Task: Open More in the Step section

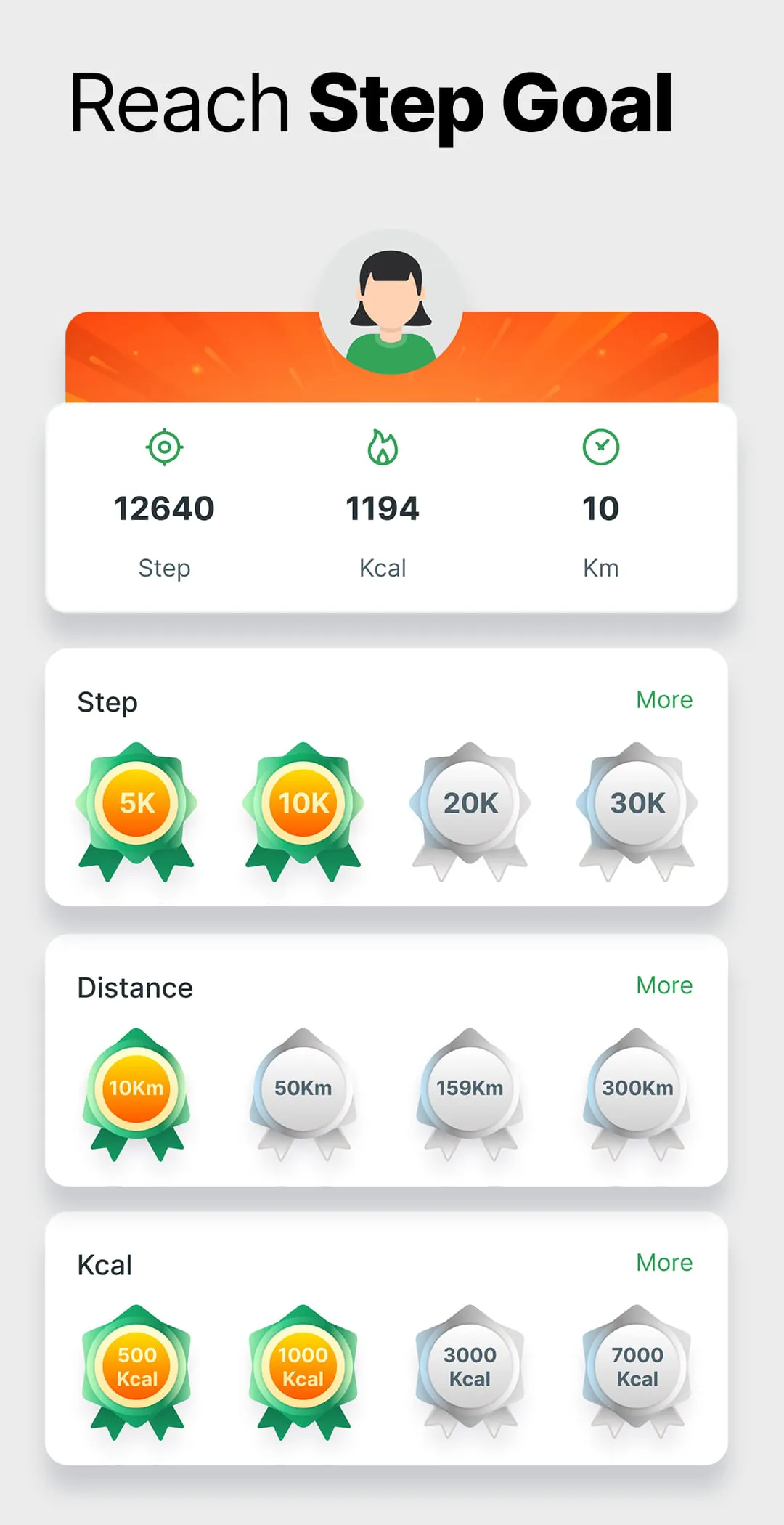Action: 663,699
